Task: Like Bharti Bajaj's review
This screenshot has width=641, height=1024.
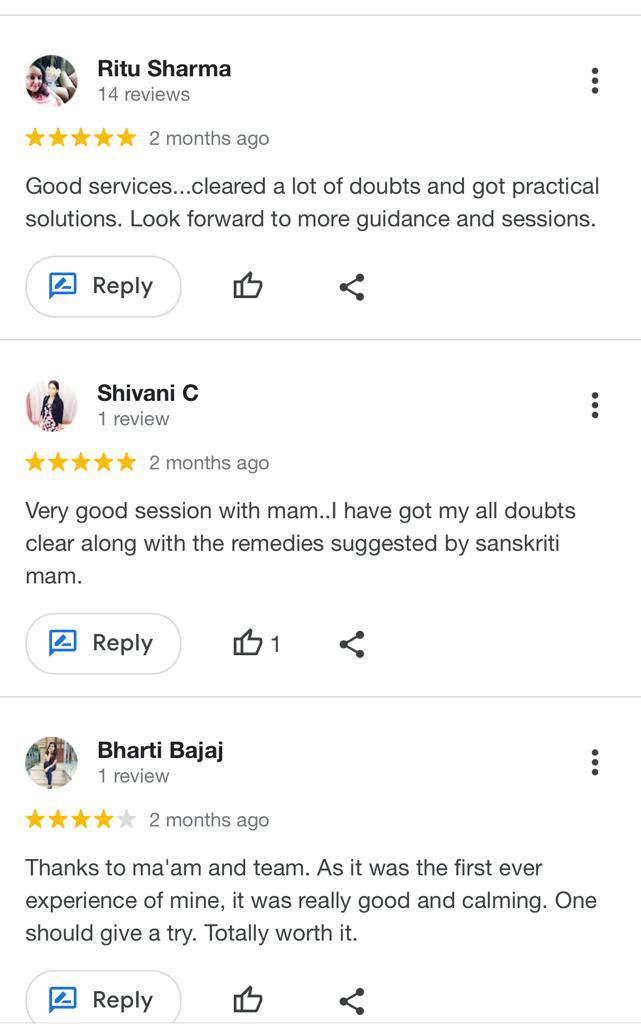Action: pyautogui.click(x=248, y=999)
